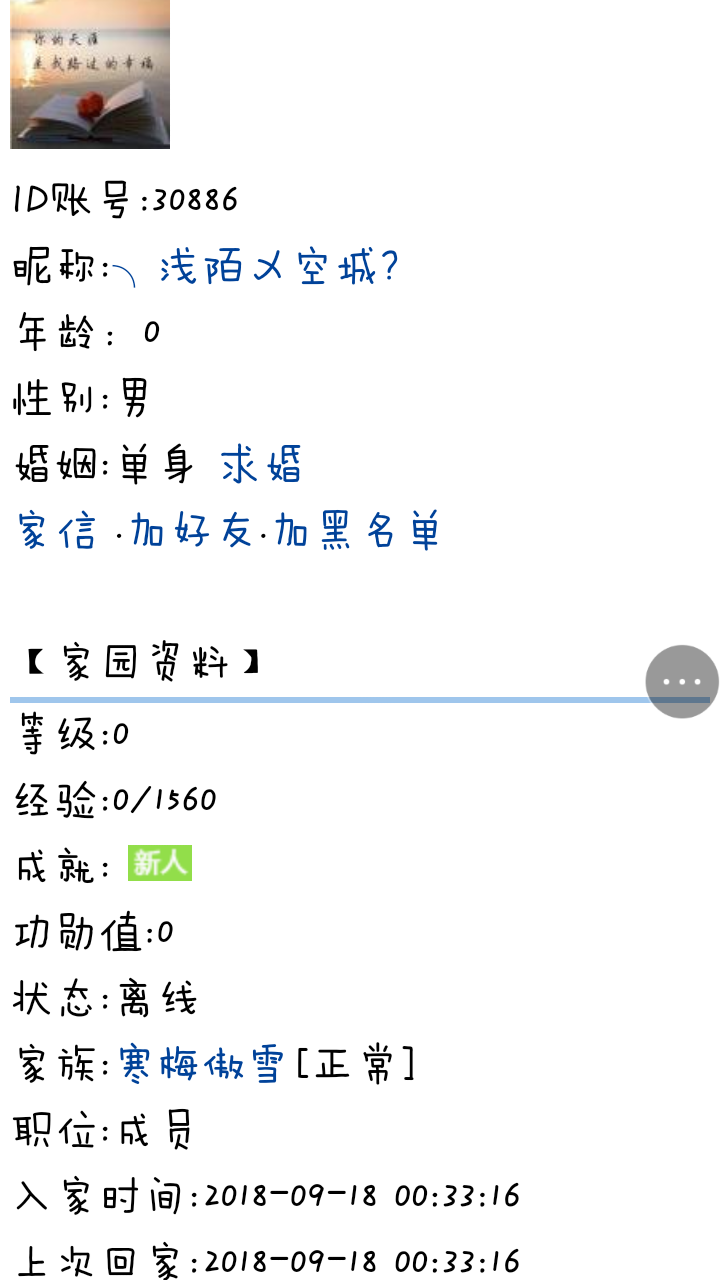This screenshot has height=1280, width=720.
Task: Open the family 寒梅傲雪 link
Action: click(202, 1064)
